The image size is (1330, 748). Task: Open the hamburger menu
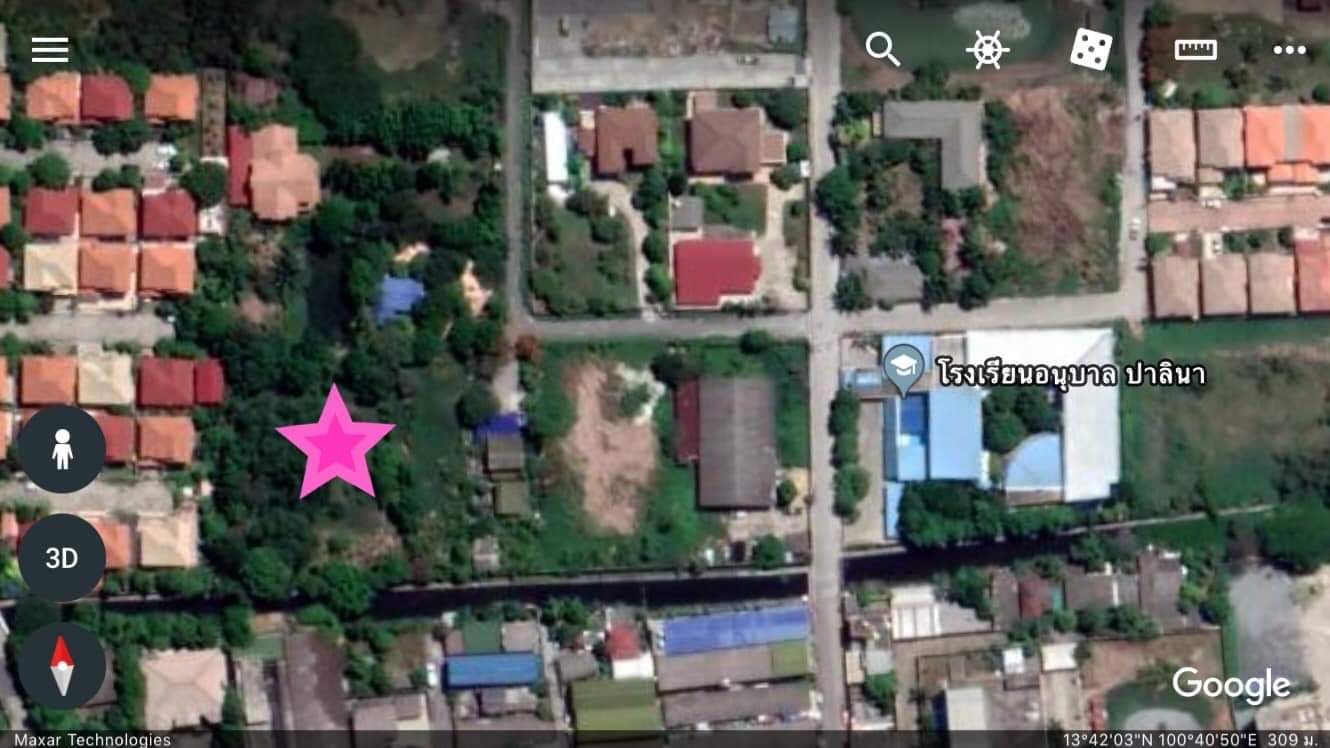50,50
